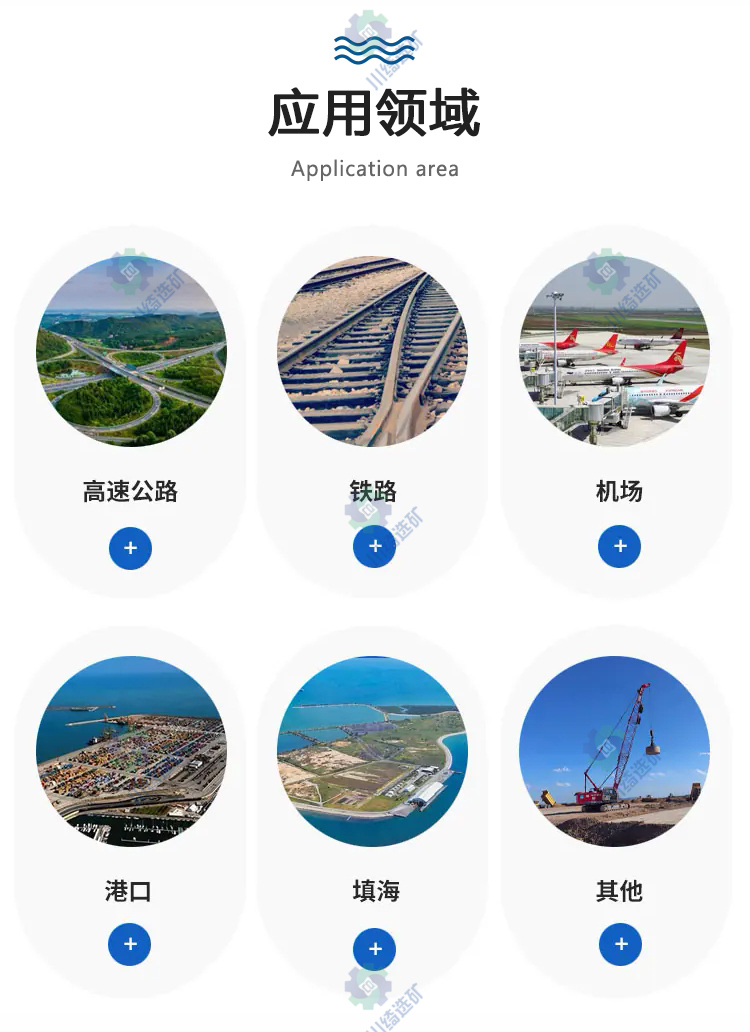Screen dimensions: 750x1032
Task: Open the 填海 land reclamation photo
Action: pos(372,751)
